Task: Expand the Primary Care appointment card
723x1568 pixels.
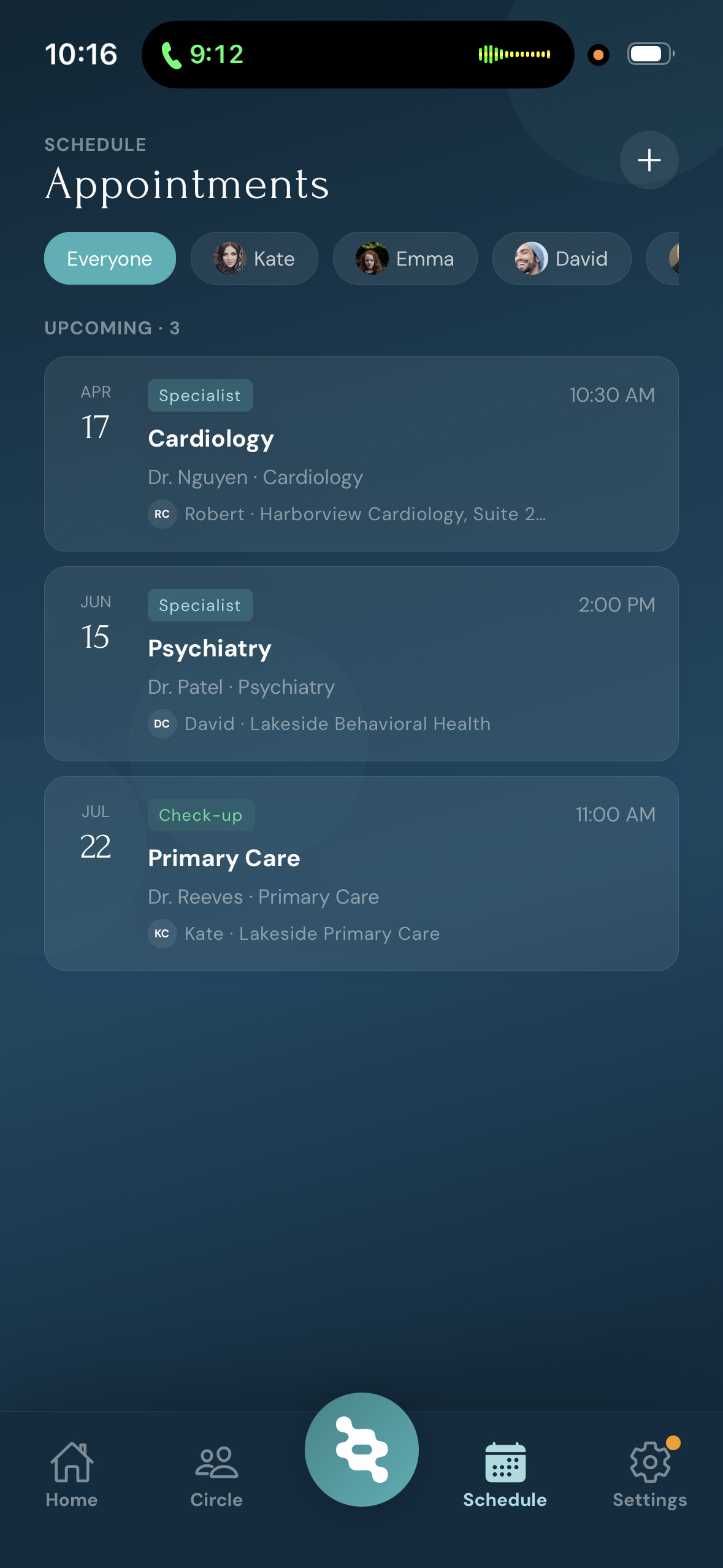Action: click(x=362, y=872)
